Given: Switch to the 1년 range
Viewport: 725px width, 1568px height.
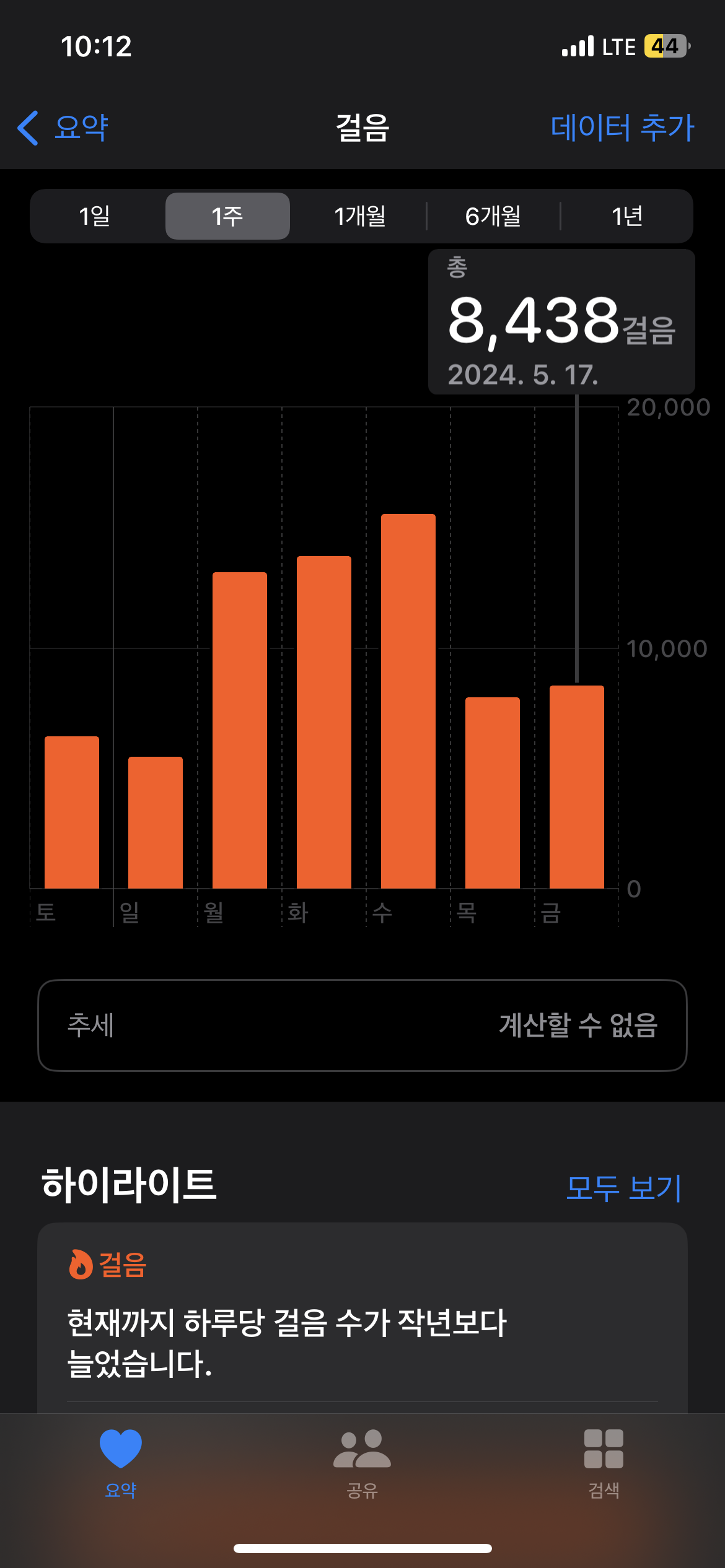Looking at the screenshot, I should [x=626, y=216].
